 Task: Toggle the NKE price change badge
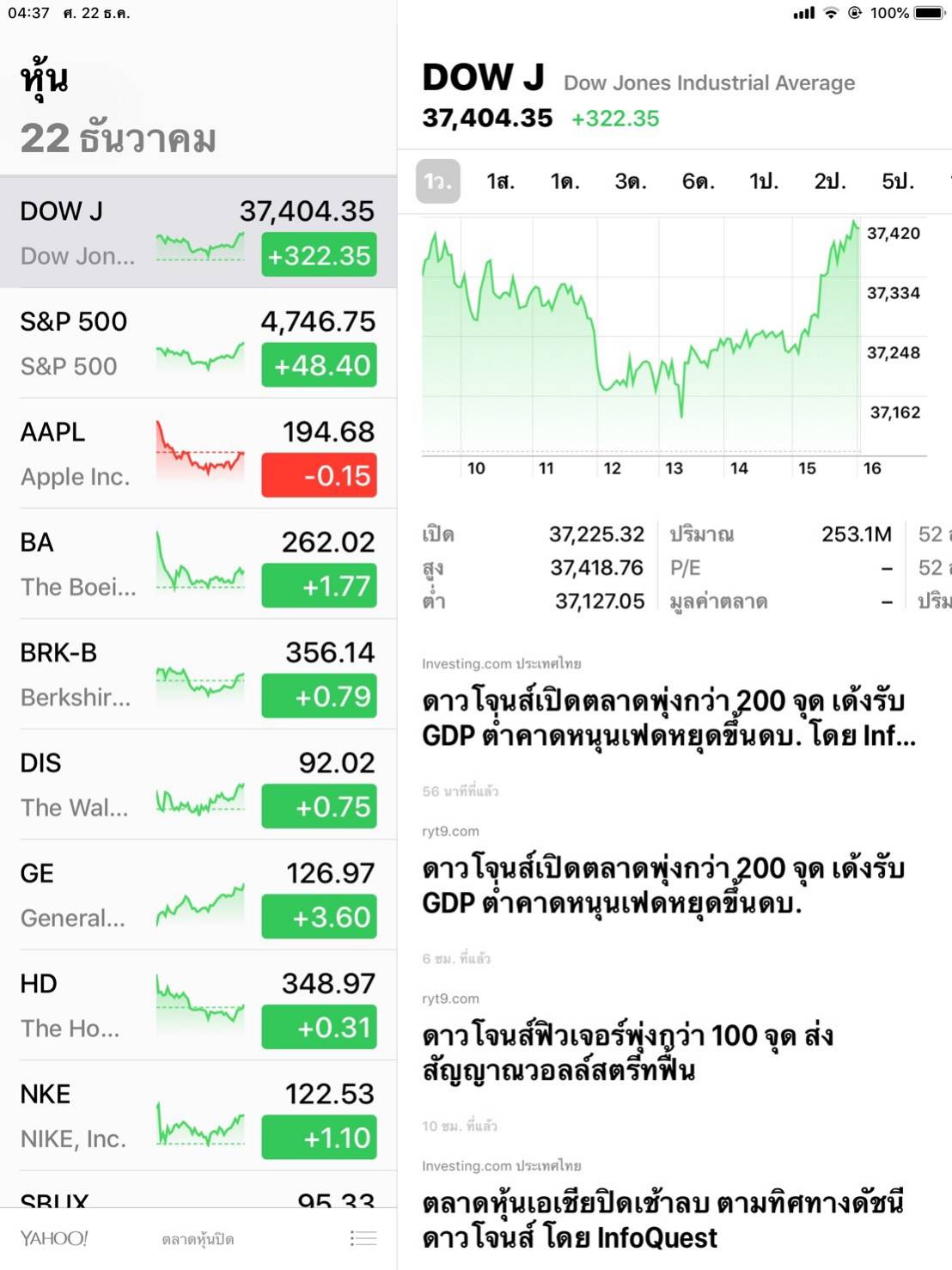[x=319, y=1138]
